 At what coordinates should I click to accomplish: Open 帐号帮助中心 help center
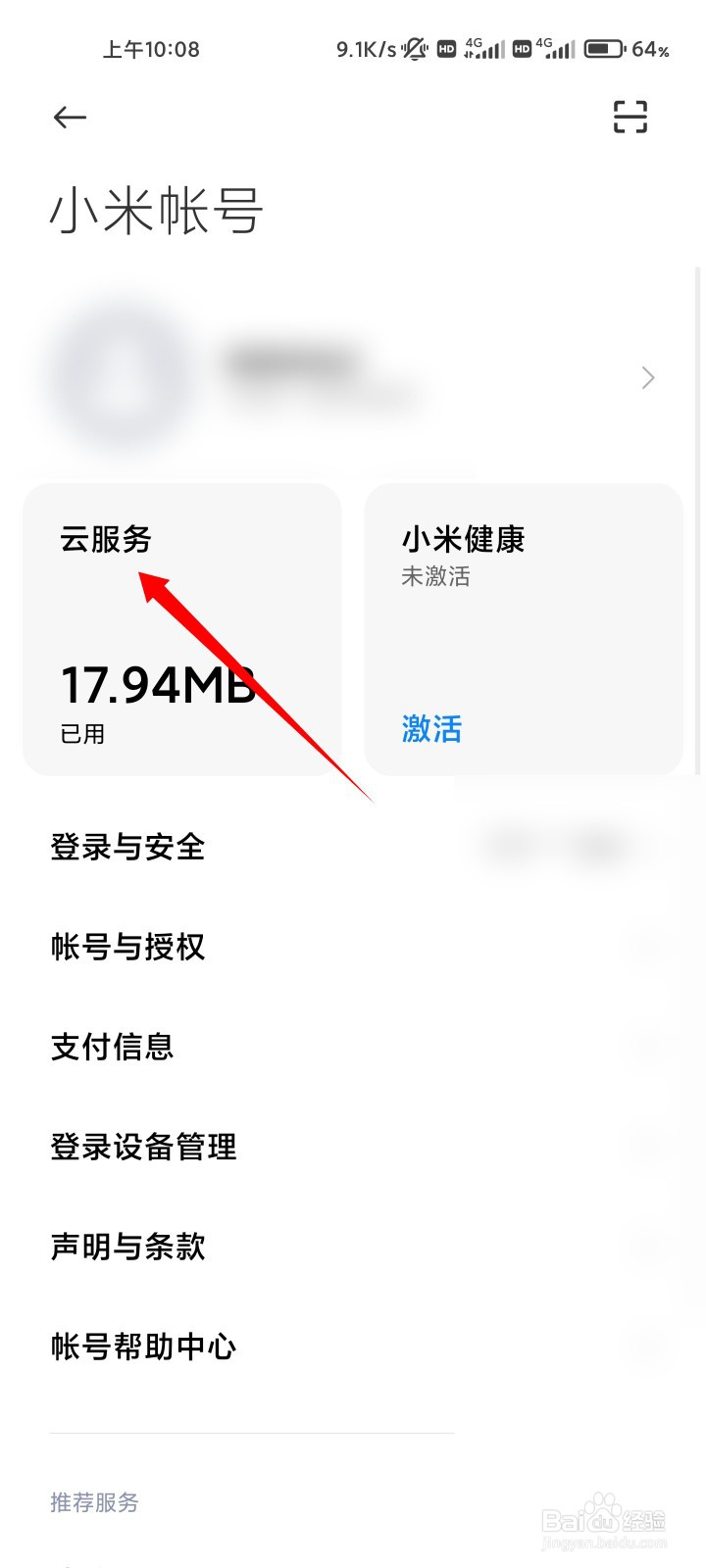143,1347
